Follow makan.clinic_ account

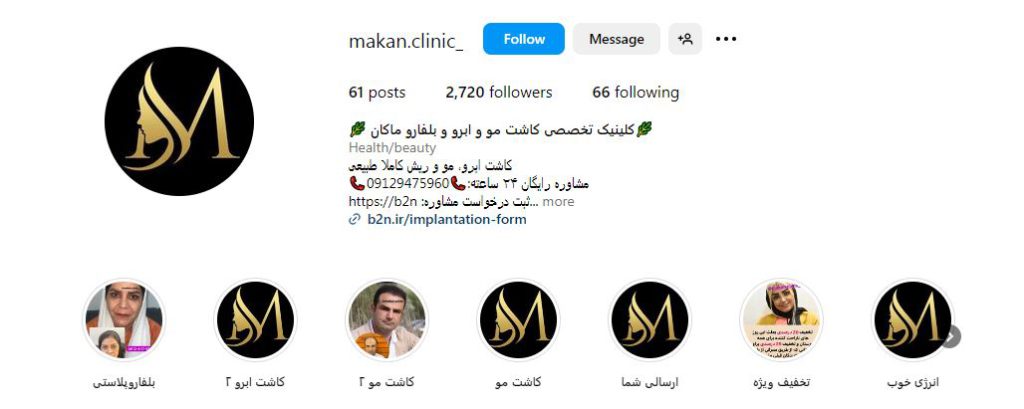tap(523, 39)
